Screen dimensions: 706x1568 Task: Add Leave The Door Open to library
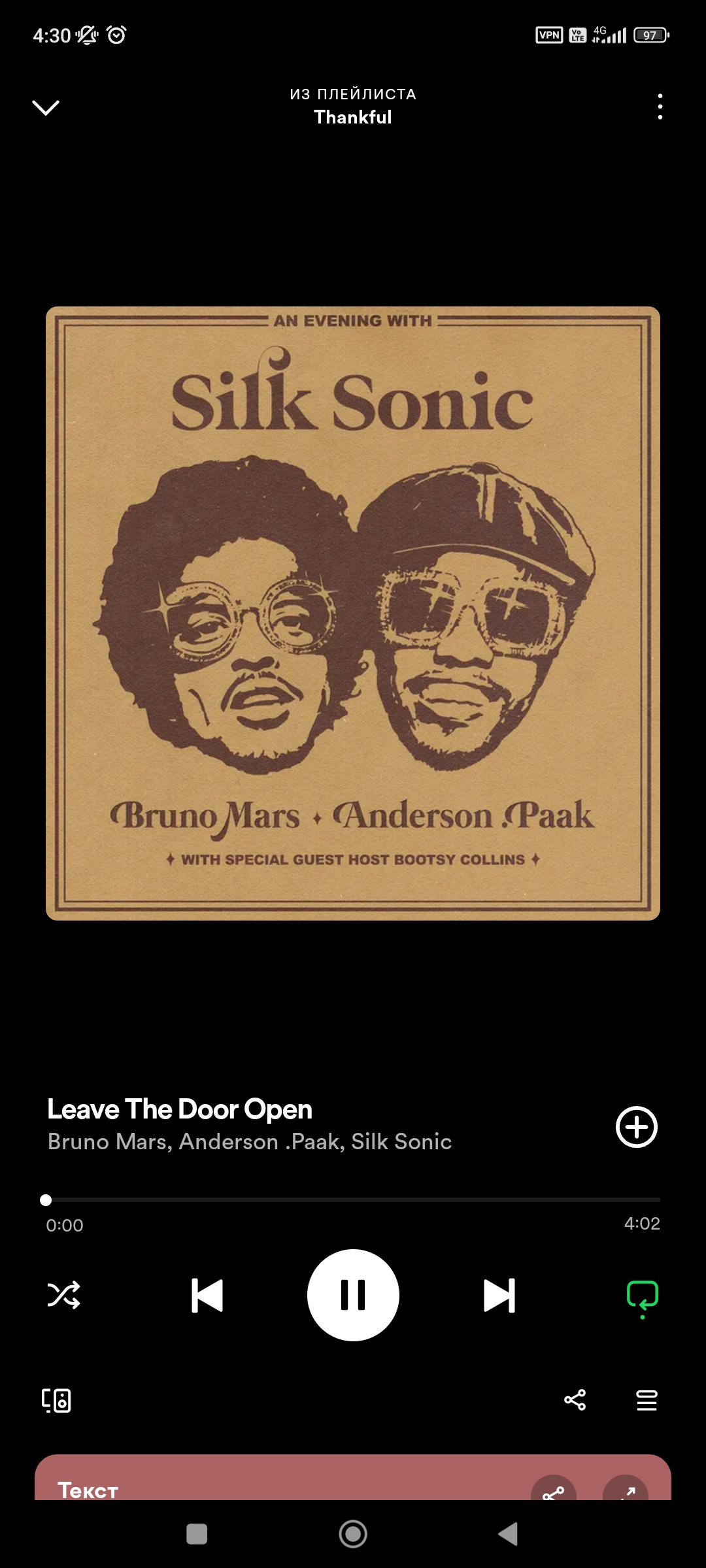click(636, 1127)
